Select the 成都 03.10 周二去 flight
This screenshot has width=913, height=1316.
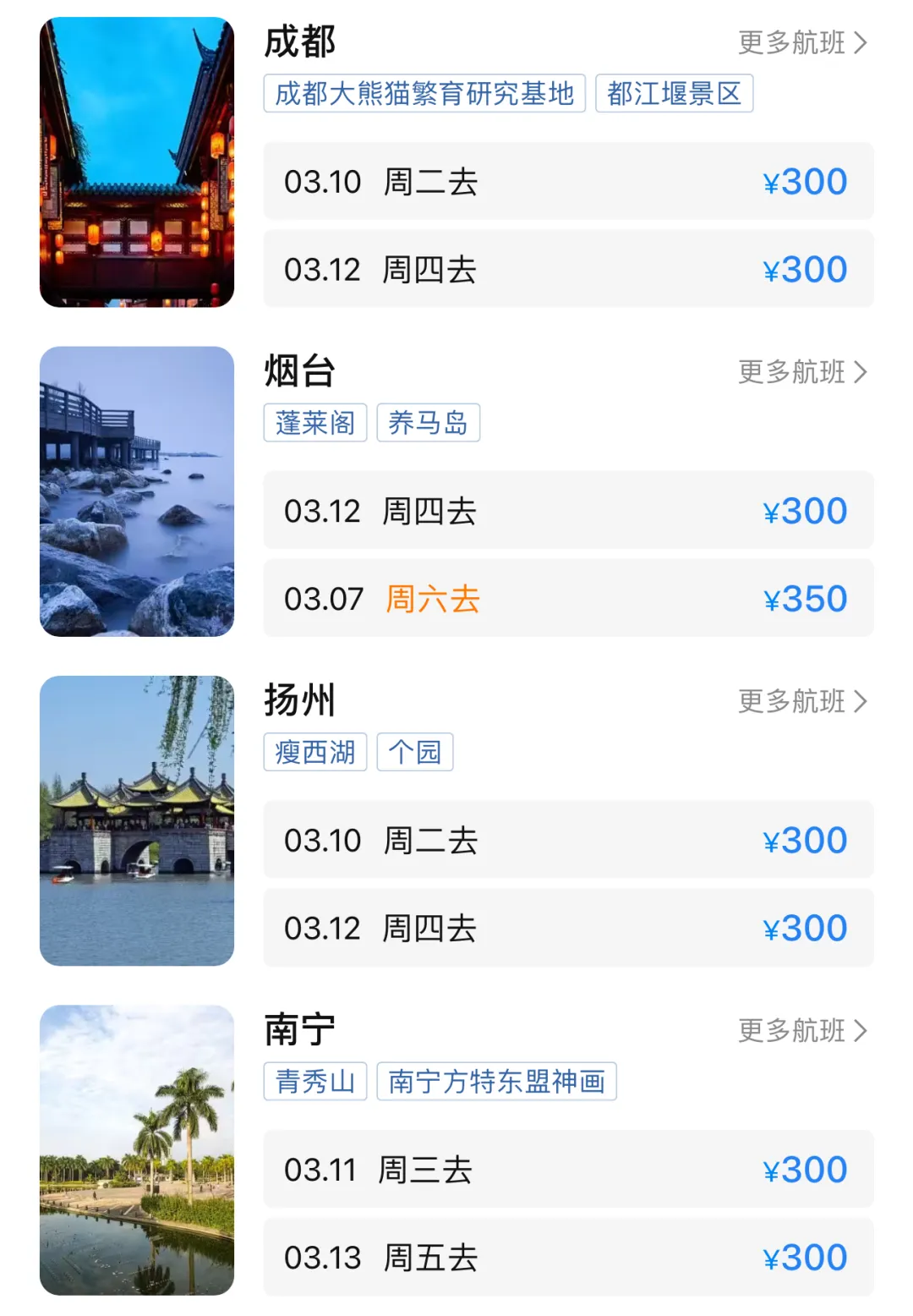(568, 182)
